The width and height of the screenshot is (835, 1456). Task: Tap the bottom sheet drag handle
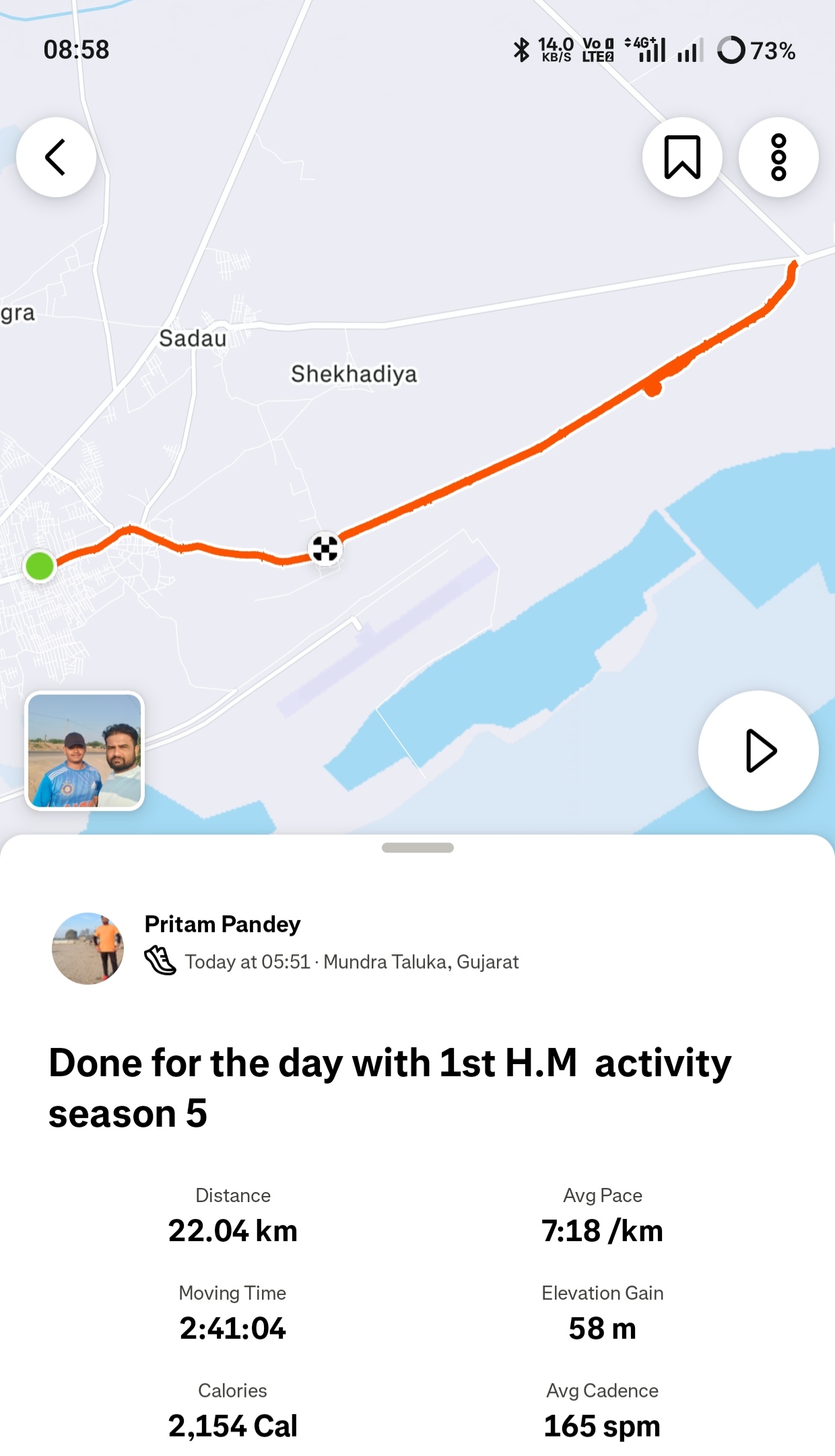click(x=417, y=847)
